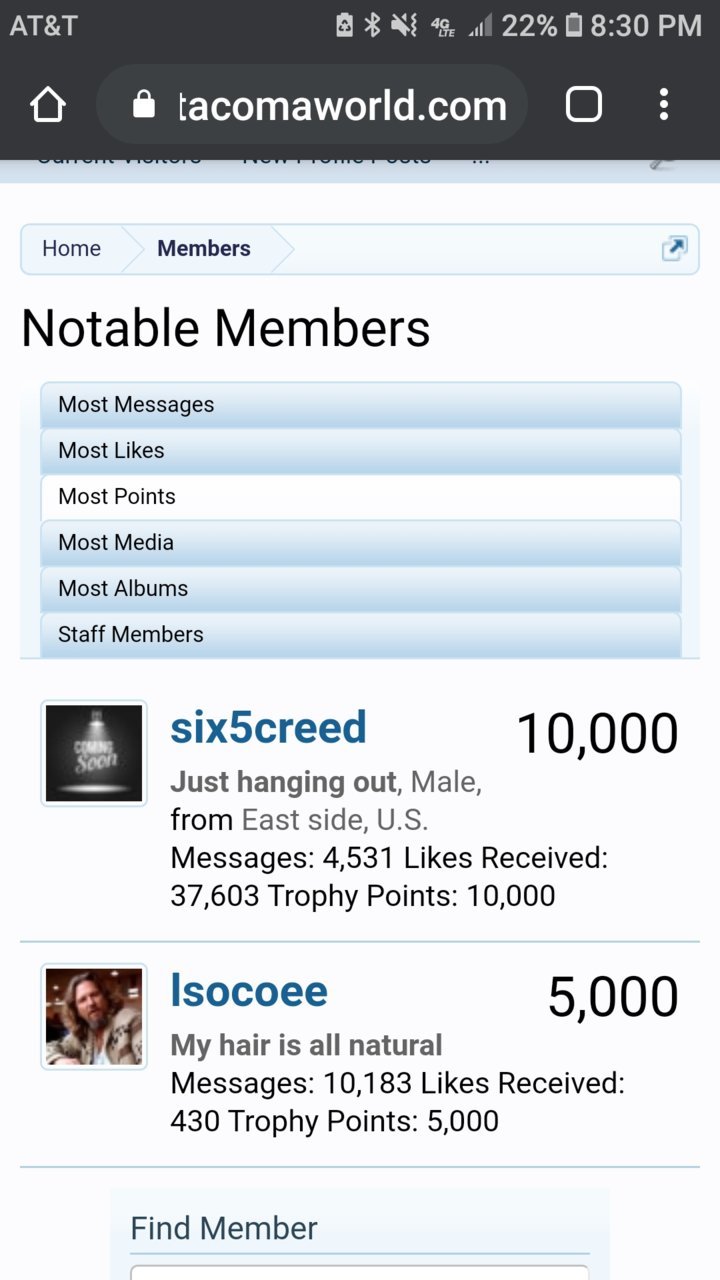Go to the Home breadcrumb
This screenshot has height=1280, width=720.
click(x=71, y=249)
